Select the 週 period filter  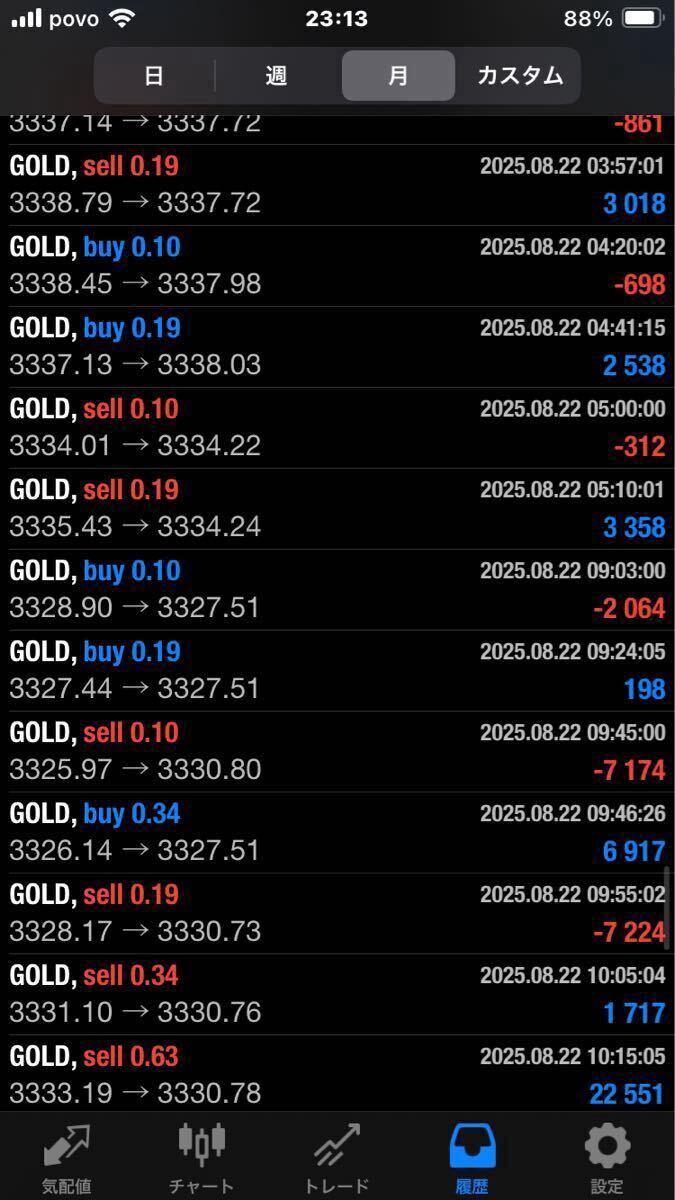pos(276,76)
